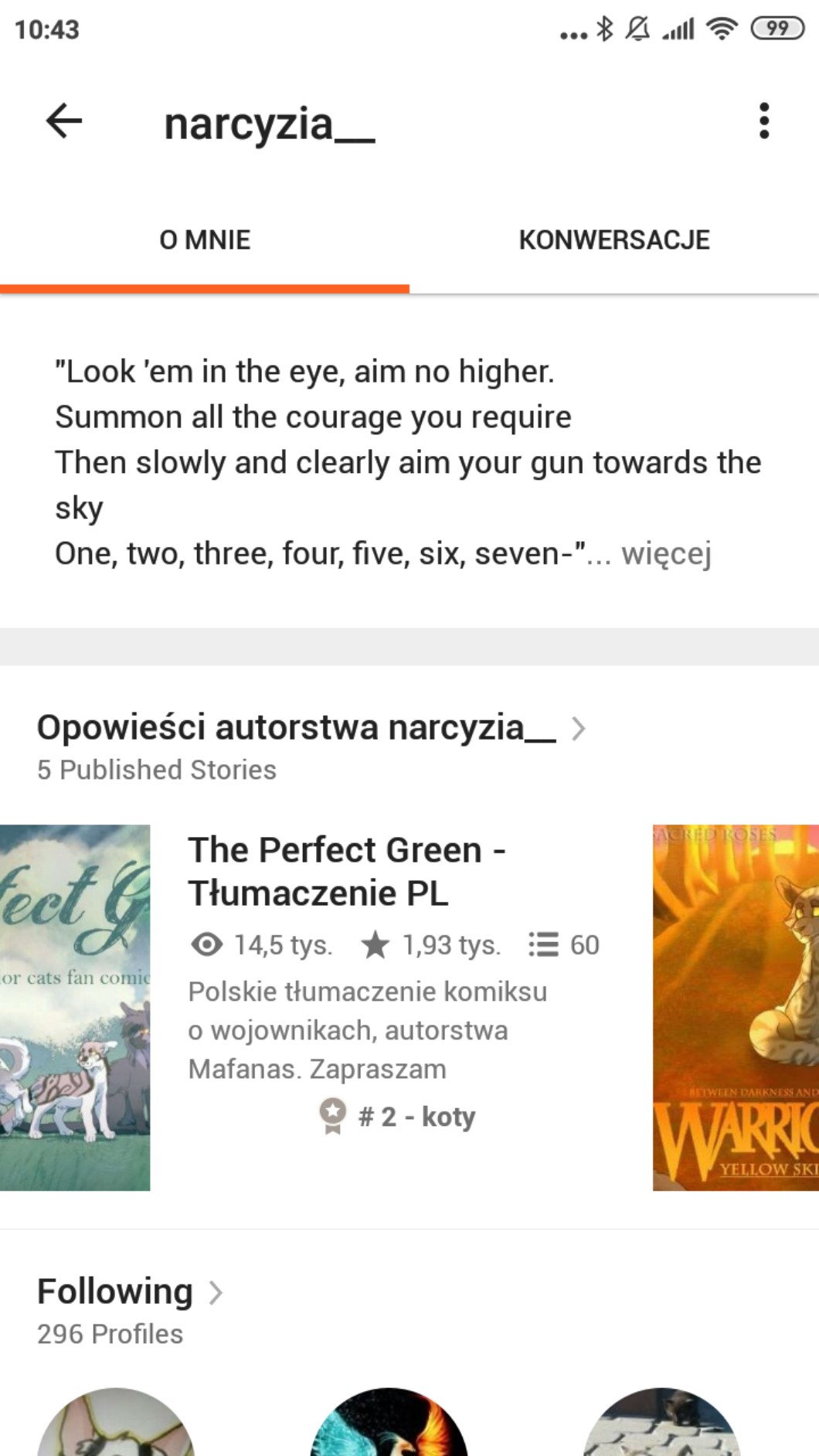Screen dimensions: 819x1456
Task: Open The Perfect Green - Tłumaczenie PL story
Action: (346, 871)
